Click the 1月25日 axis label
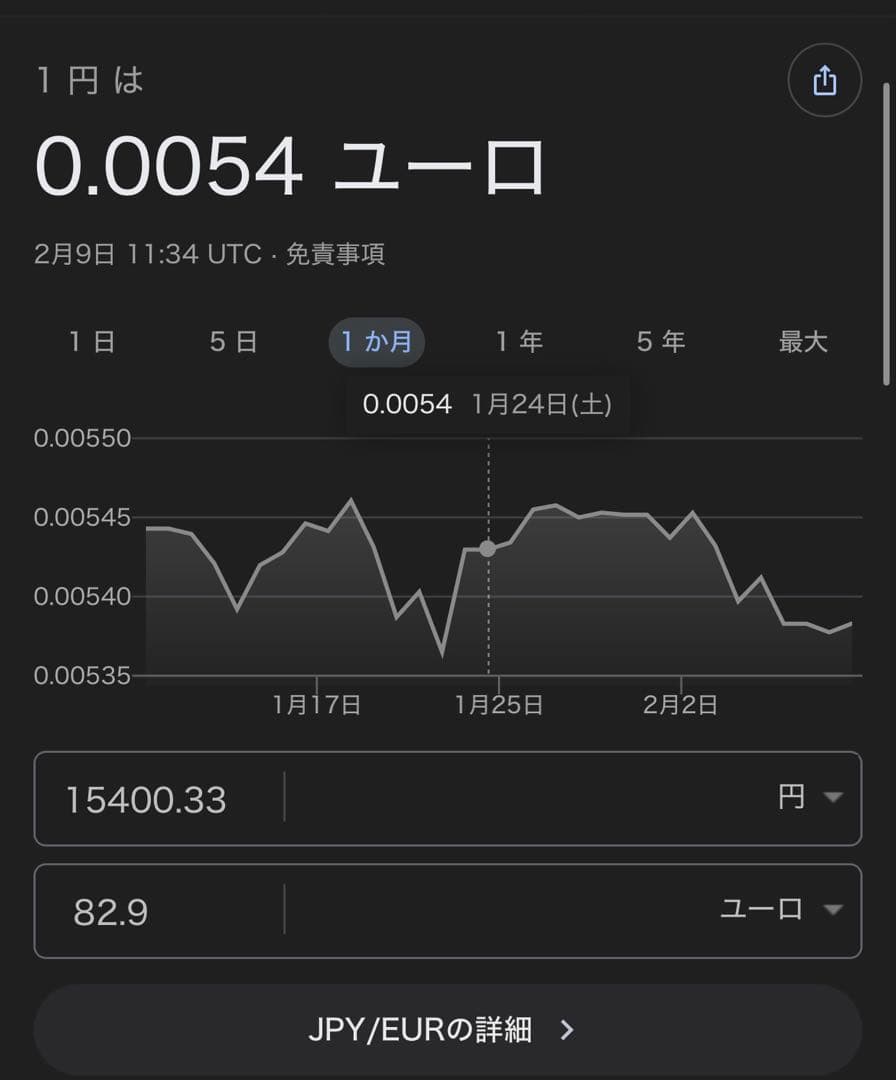 click(503, 704)
